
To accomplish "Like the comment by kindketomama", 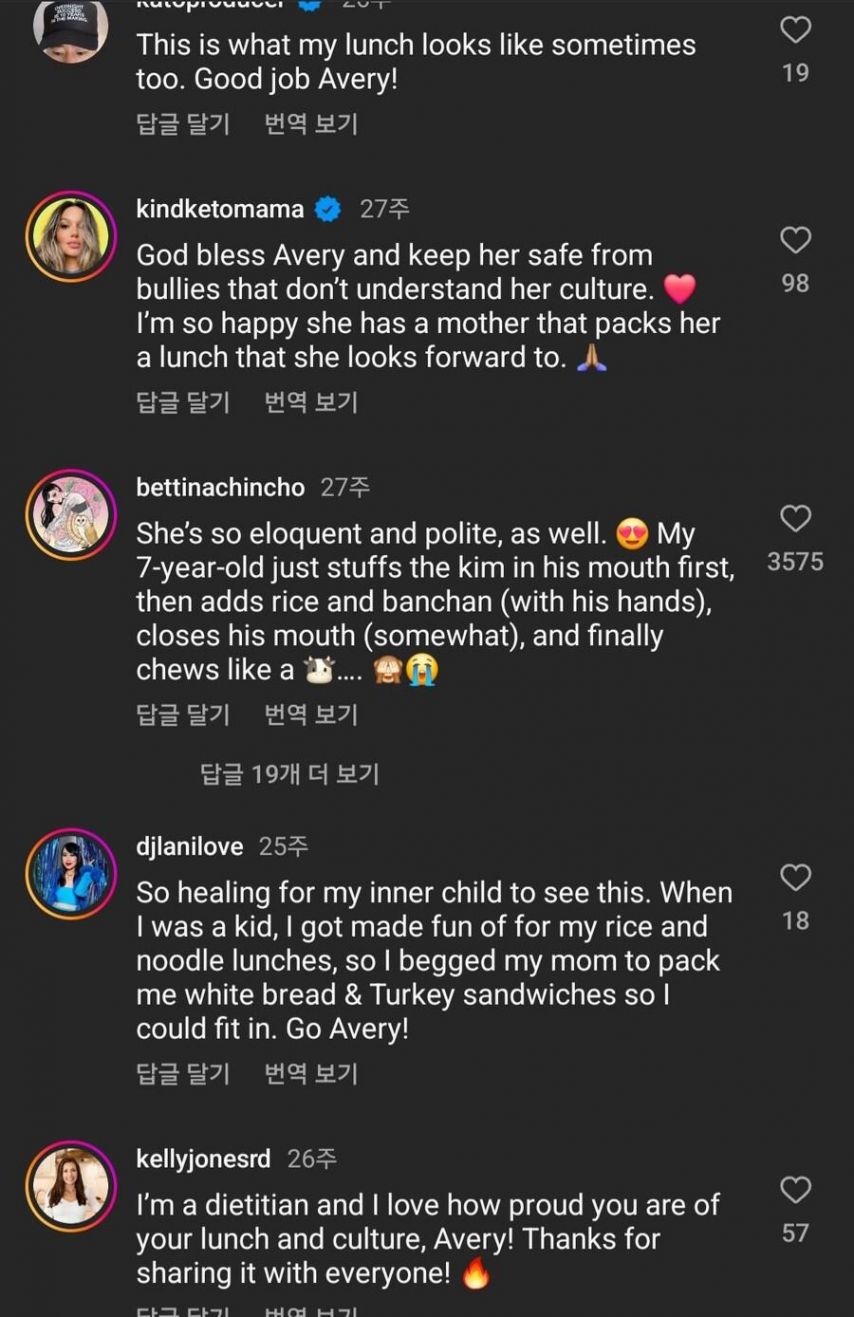I will tap(795, 241).
